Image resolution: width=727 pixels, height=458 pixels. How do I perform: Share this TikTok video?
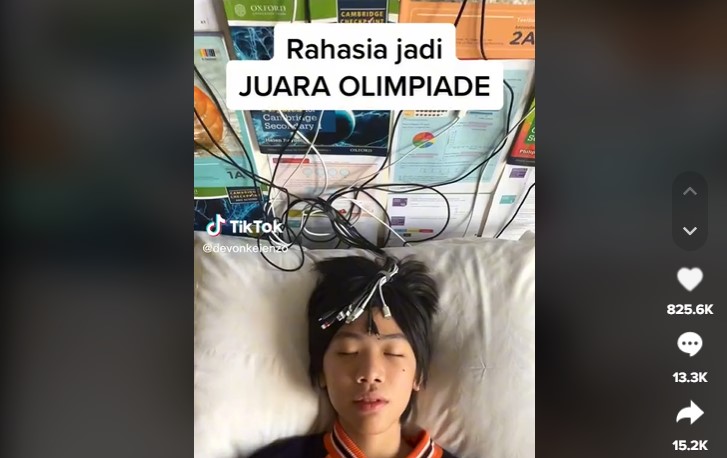click(689, 412)
